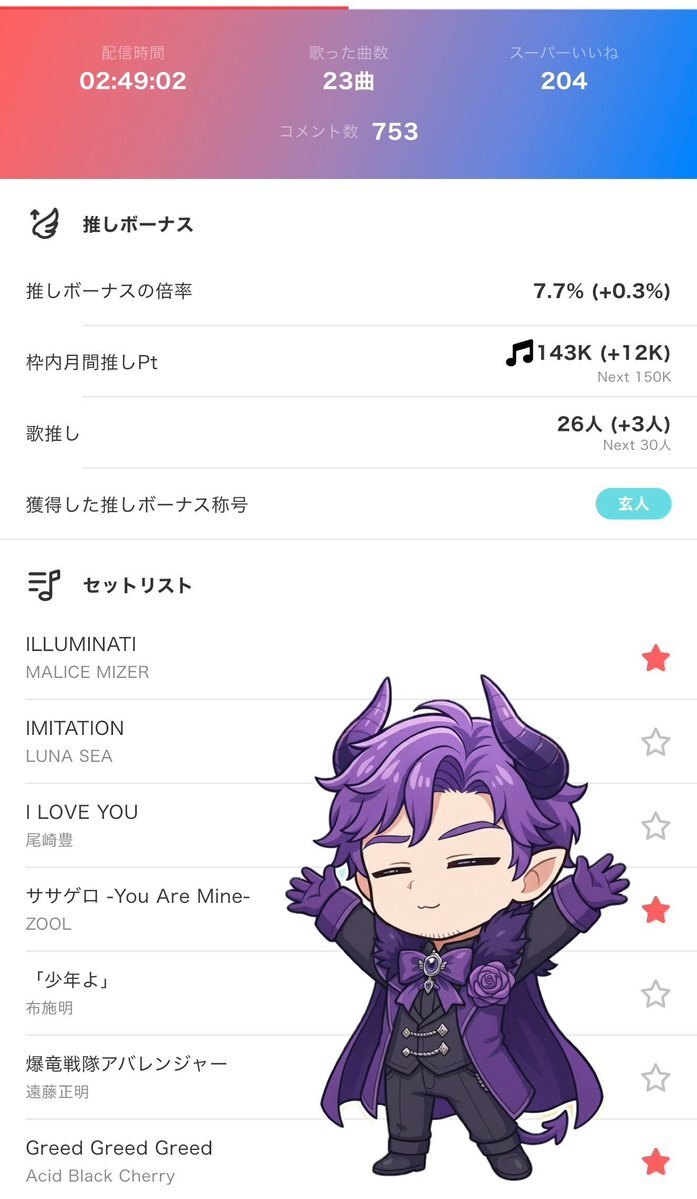
Task: Unfavorite the ILLUMINATI song star
Action: tap(655, 658)
